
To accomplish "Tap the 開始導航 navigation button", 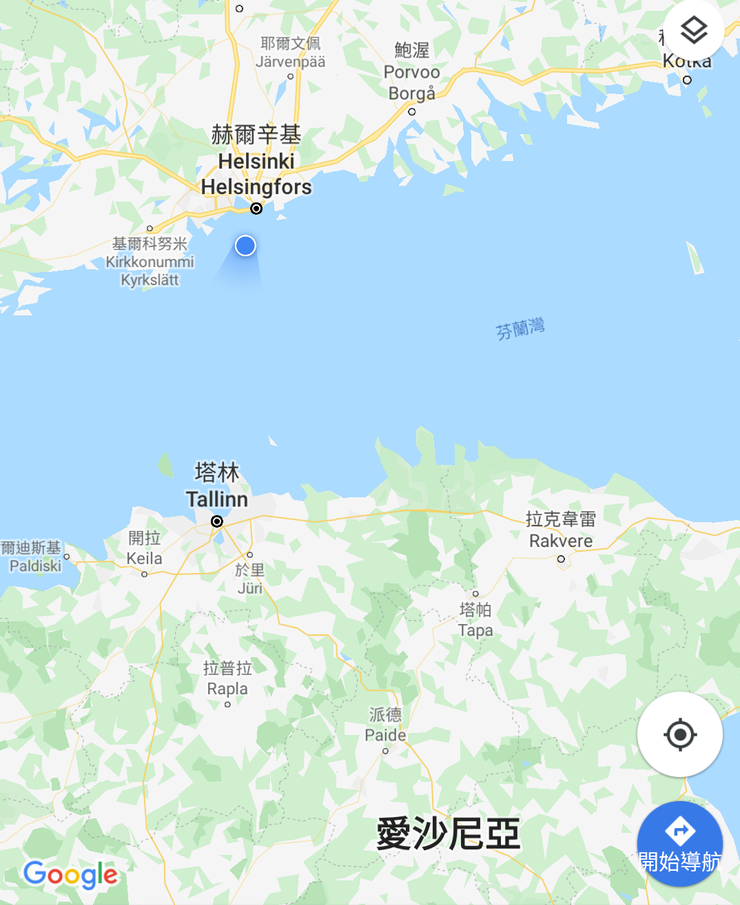I will pyautogui.click(x=680, y=842).
